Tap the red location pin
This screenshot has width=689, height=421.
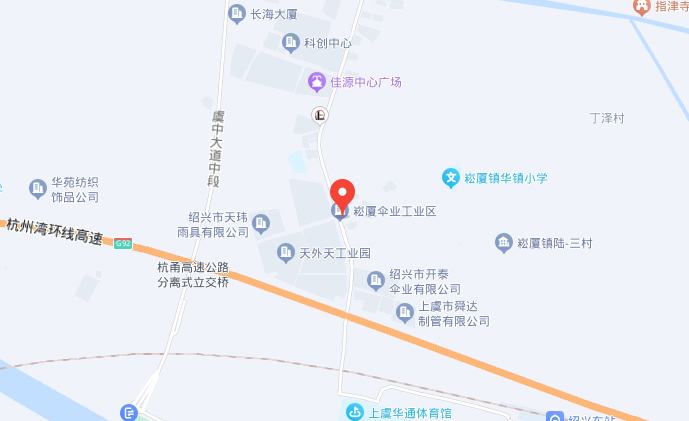pos(343,191)
